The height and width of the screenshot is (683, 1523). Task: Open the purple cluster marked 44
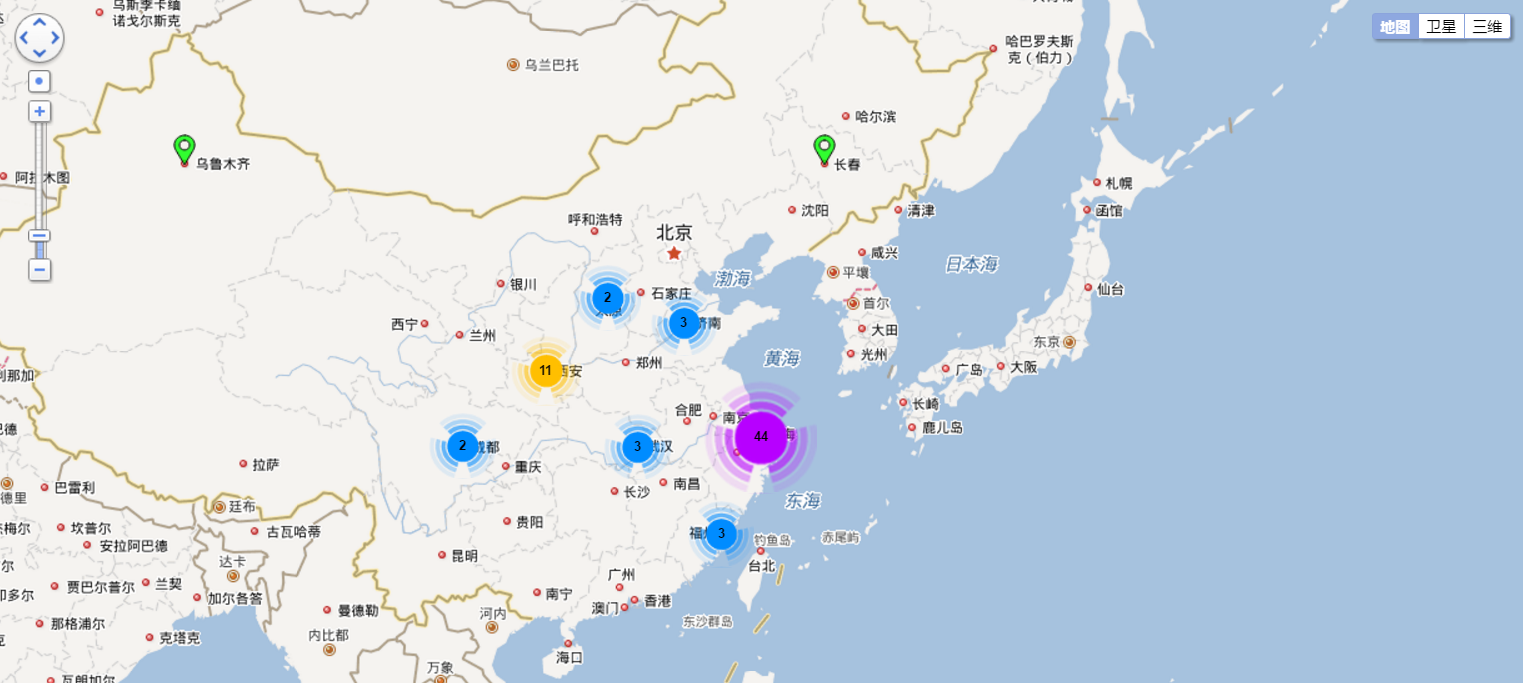click(761, 437)
